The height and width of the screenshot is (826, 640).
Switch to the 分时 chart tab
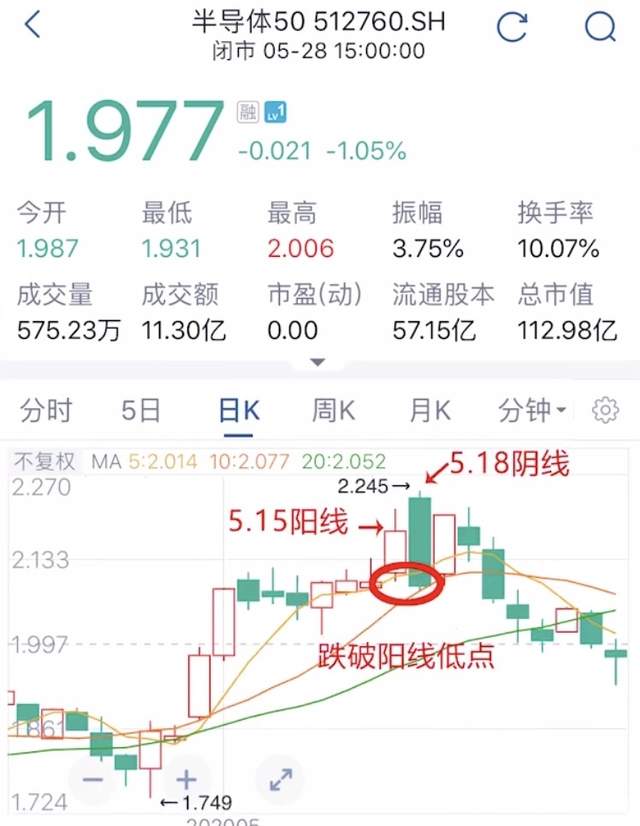click(46, 410)
